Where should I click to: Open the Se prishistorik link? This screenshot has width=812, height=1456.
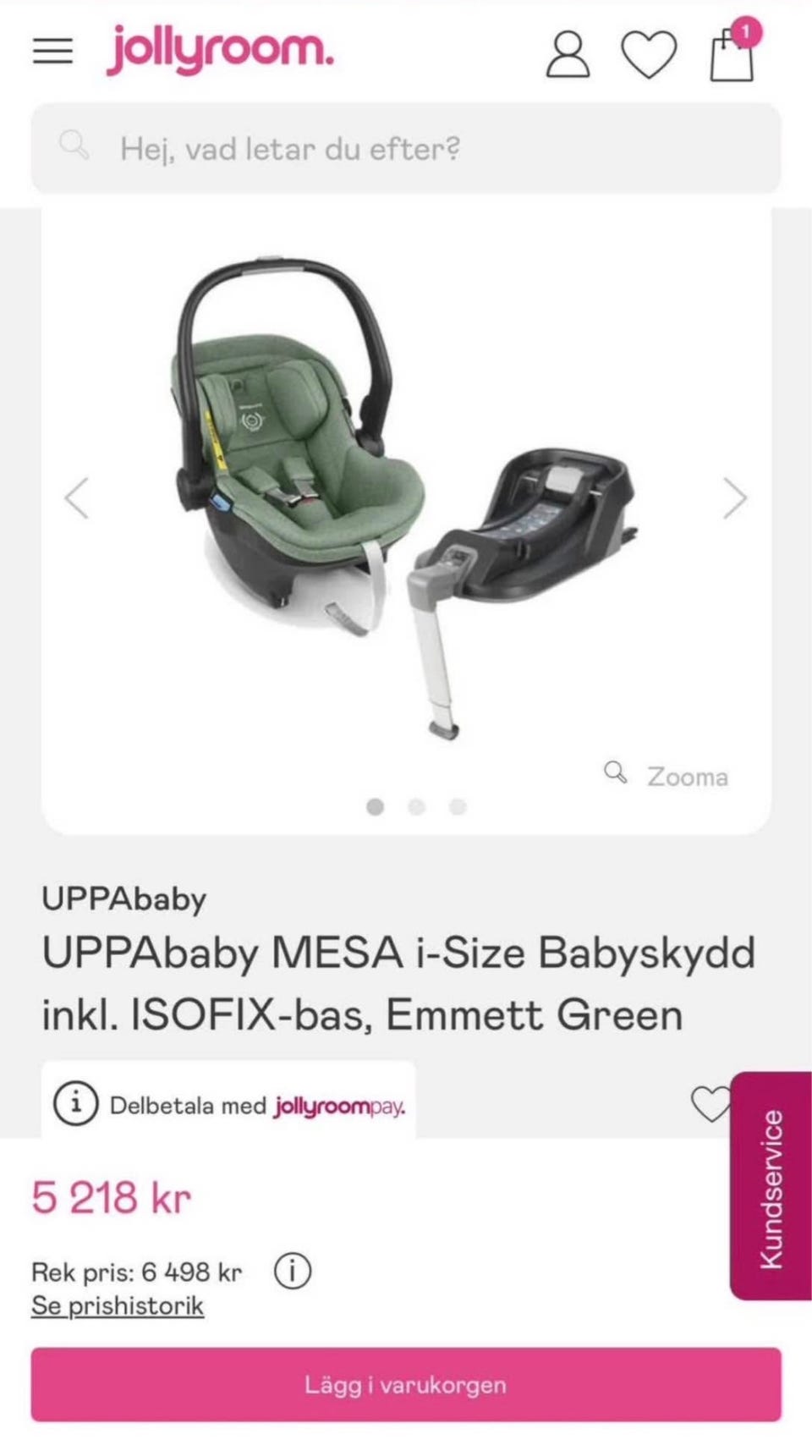tap(118, 1305)
